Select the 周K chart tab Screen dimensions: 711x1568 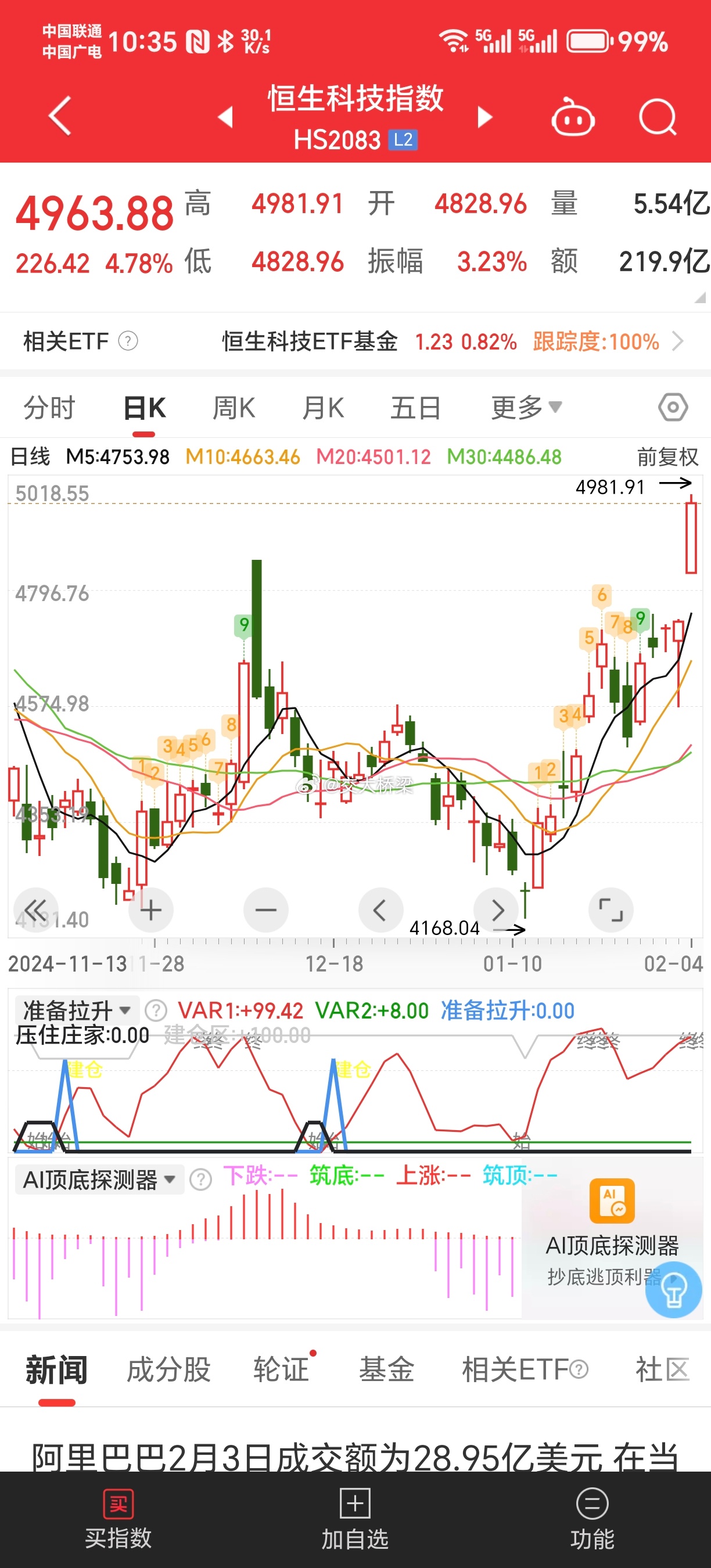(x=234, y=408)
